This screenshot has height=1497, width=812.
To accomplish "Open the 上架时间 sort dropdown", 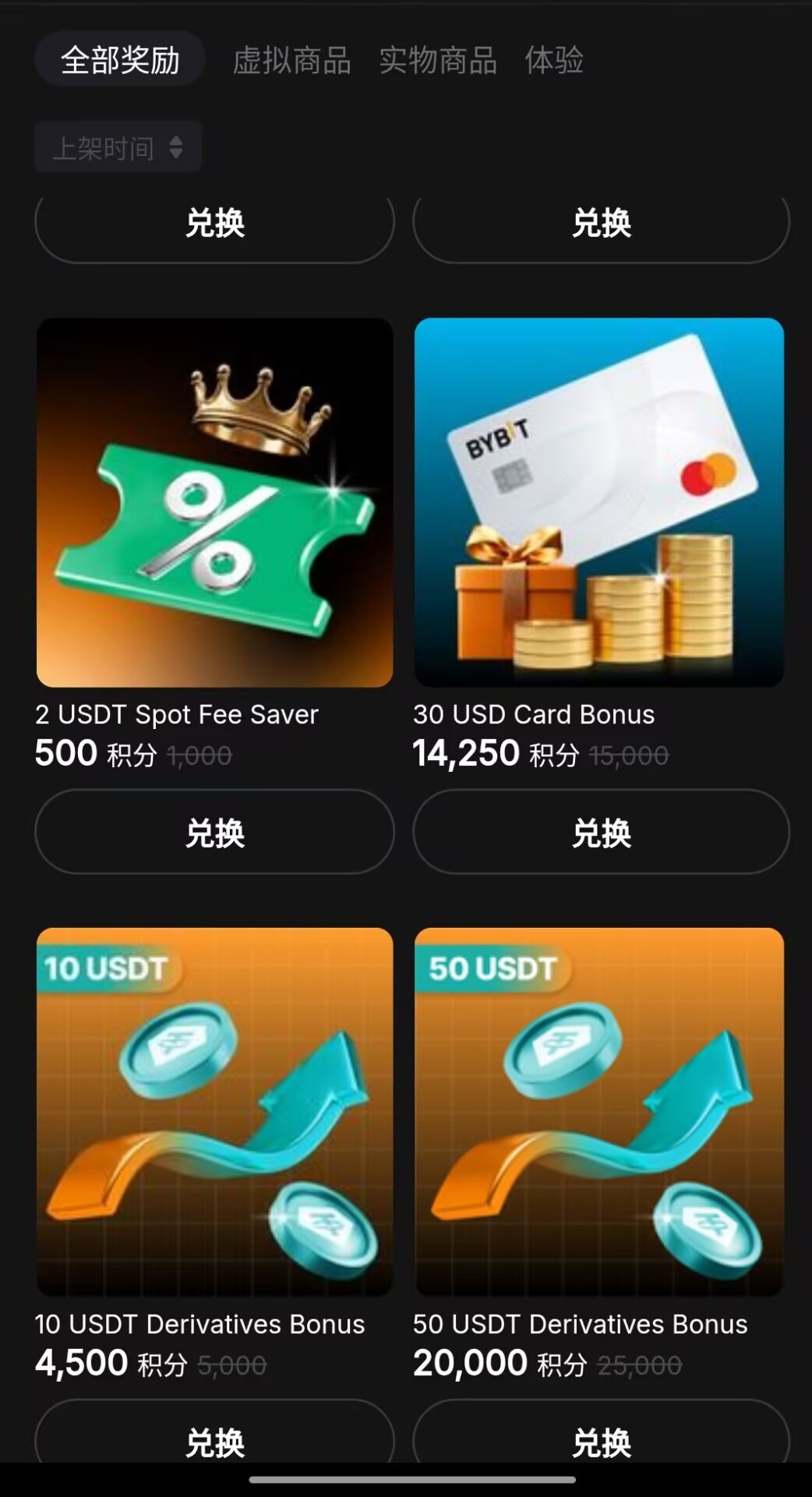I will 118,147.
